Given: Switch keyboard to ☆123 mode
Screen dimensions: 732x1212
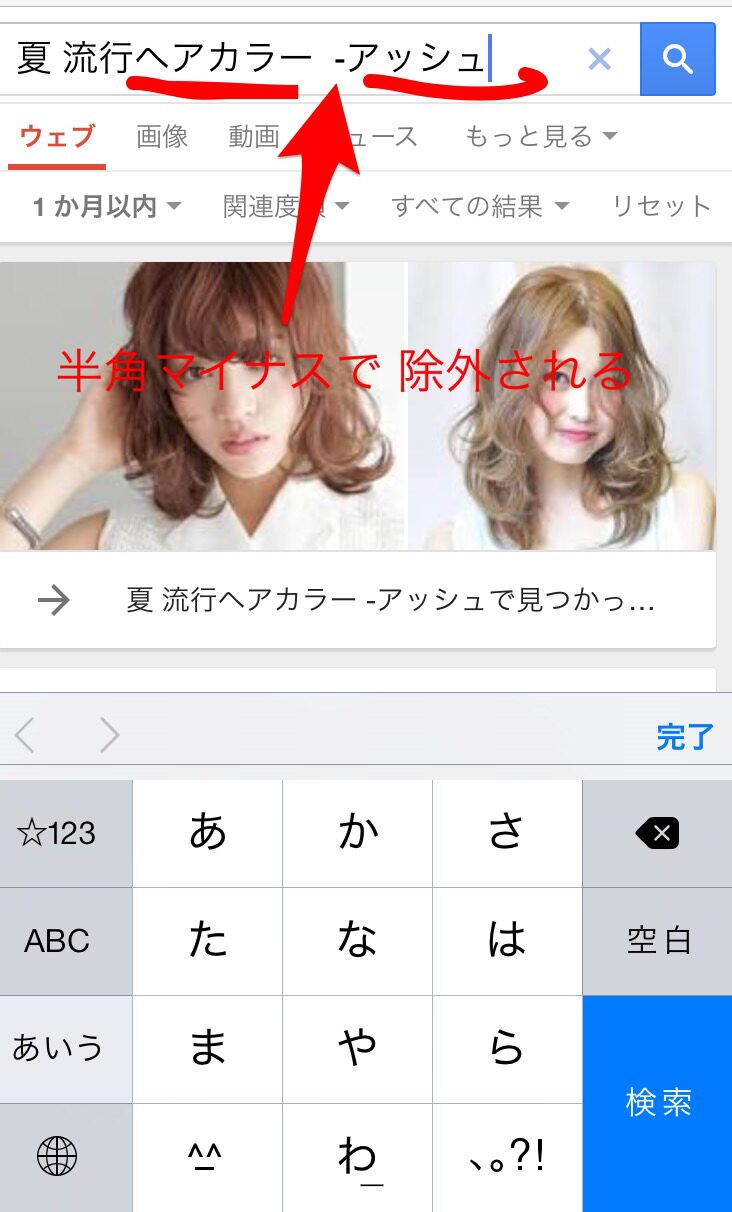Looking at the screenshot, I should click(57, 833).
